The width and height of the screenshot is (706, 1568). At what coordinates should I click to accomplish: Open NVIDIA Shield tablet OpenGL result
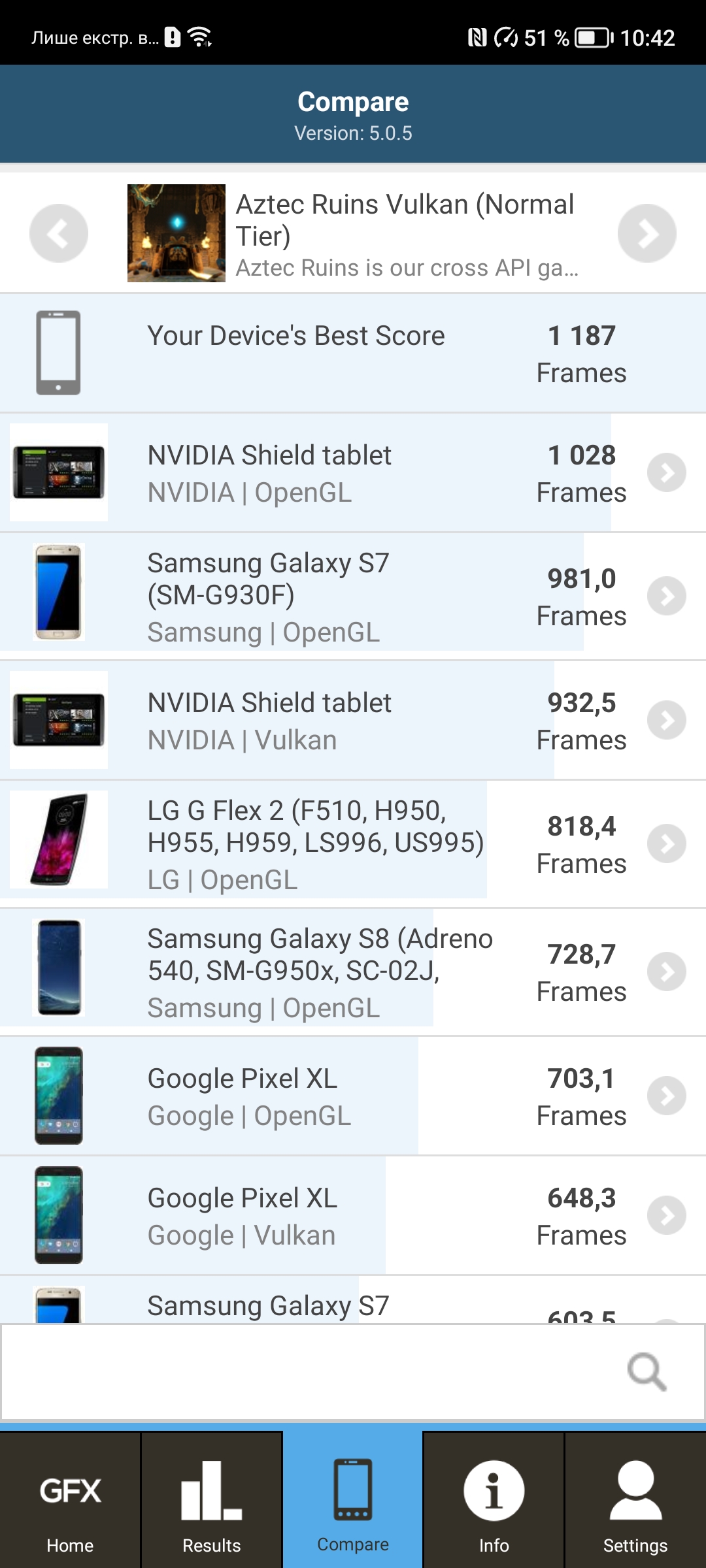[353, 472]
